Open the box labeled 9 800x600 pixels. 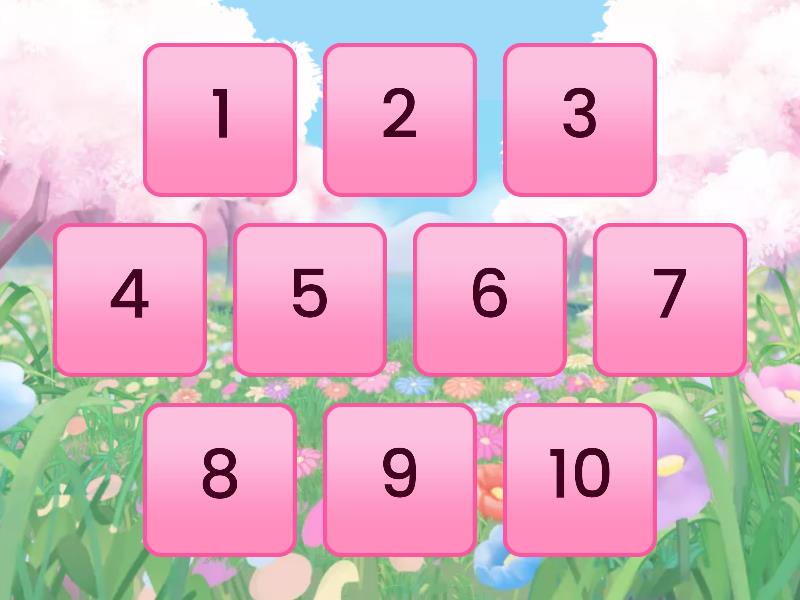tap(400, 479)
